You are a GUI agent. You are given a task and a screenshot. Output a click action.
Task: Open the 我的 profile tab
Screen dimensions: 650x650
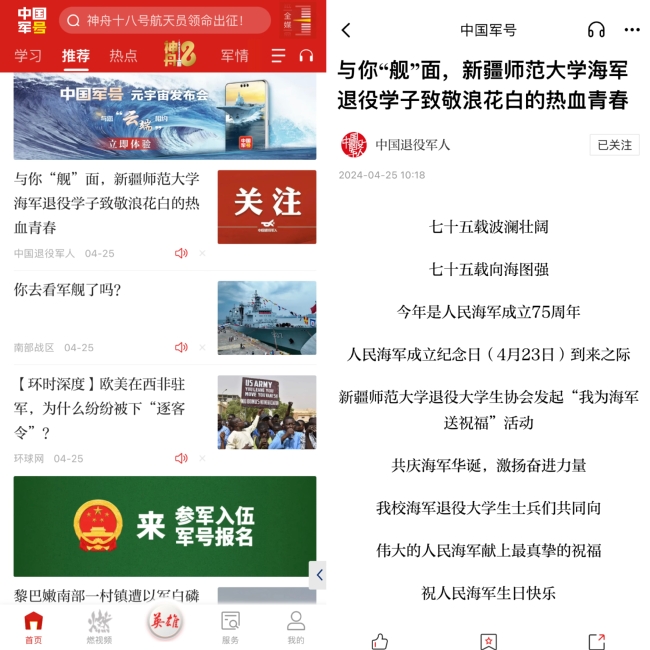click(296, 626)
